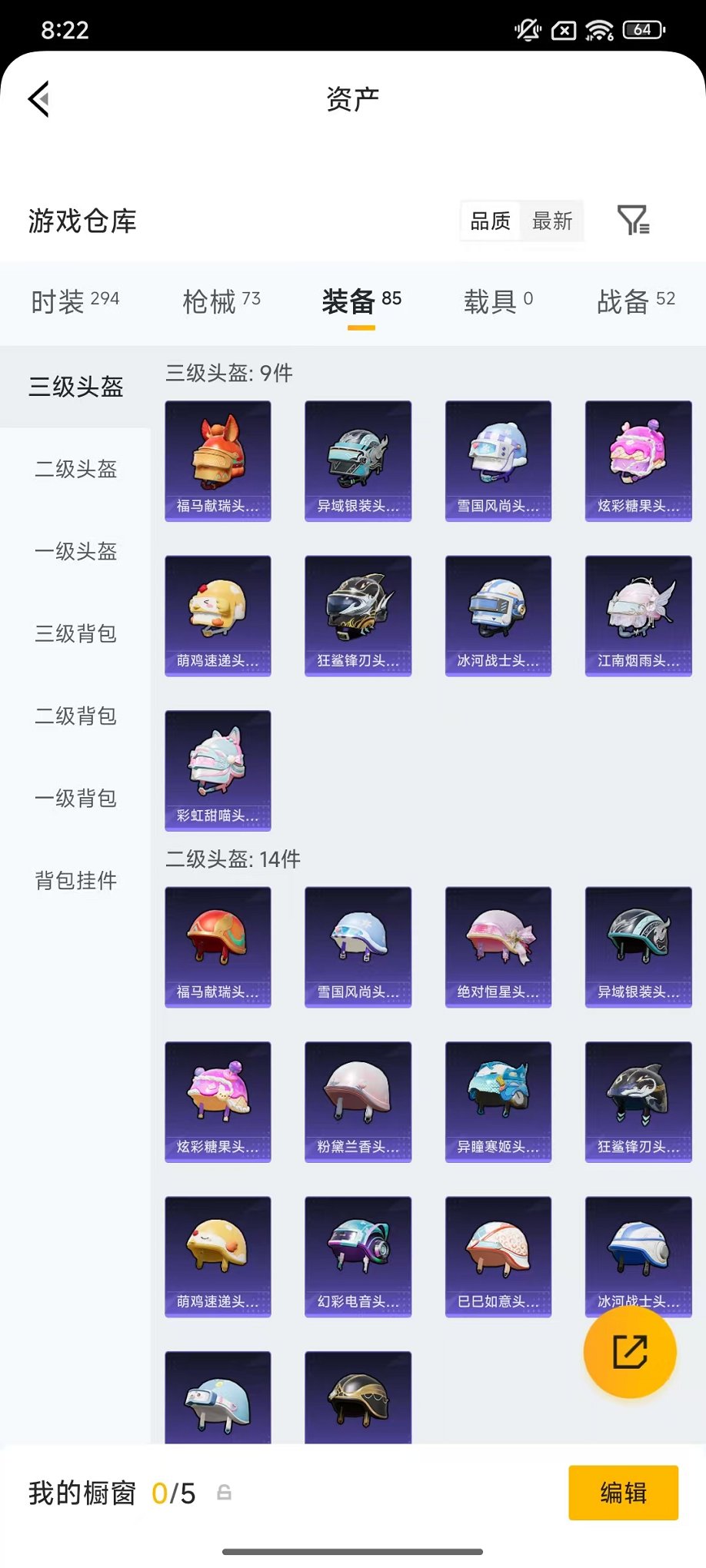
Task: Go back from the 资产 page
Action: (40, 99)
